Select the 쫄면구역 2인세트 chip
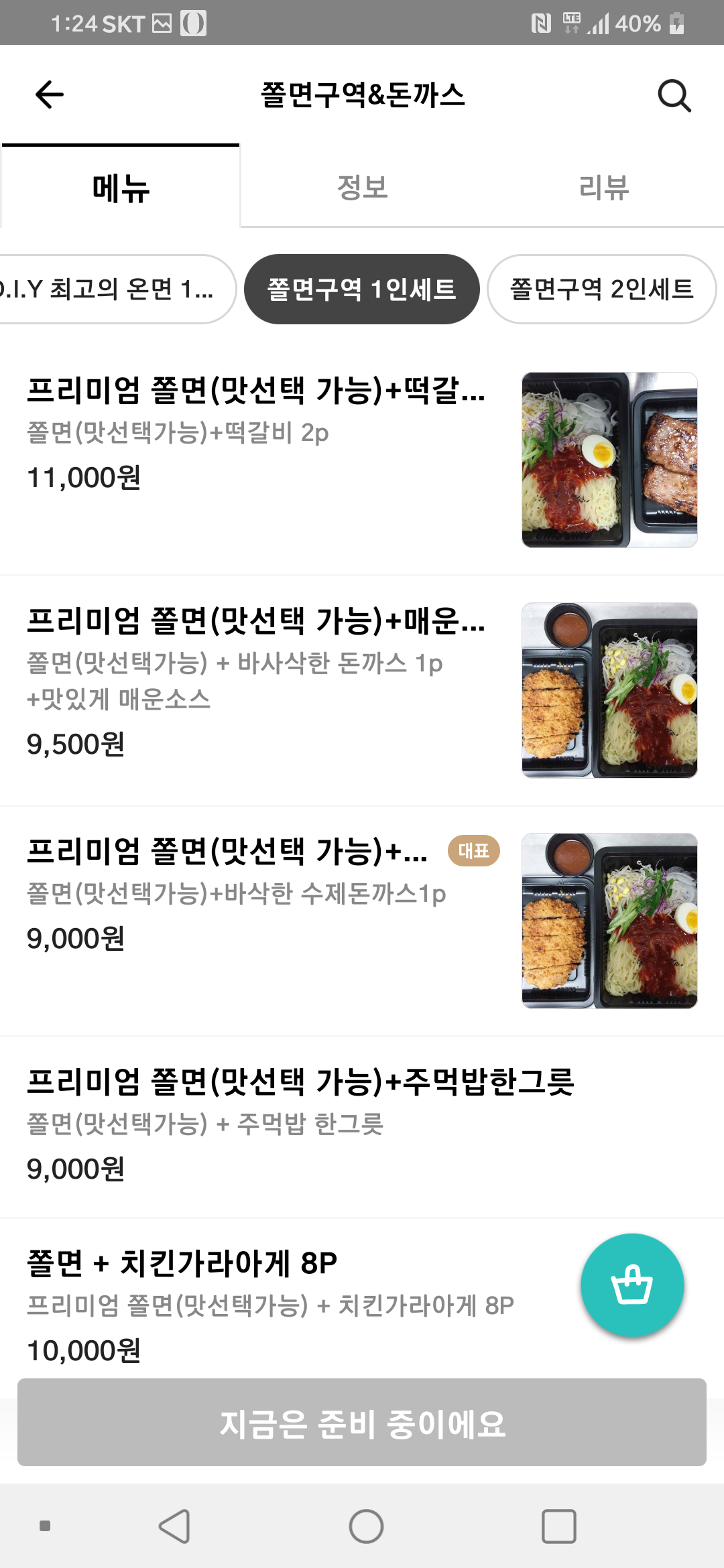724x1568 pixels. [x=601, y=289]
